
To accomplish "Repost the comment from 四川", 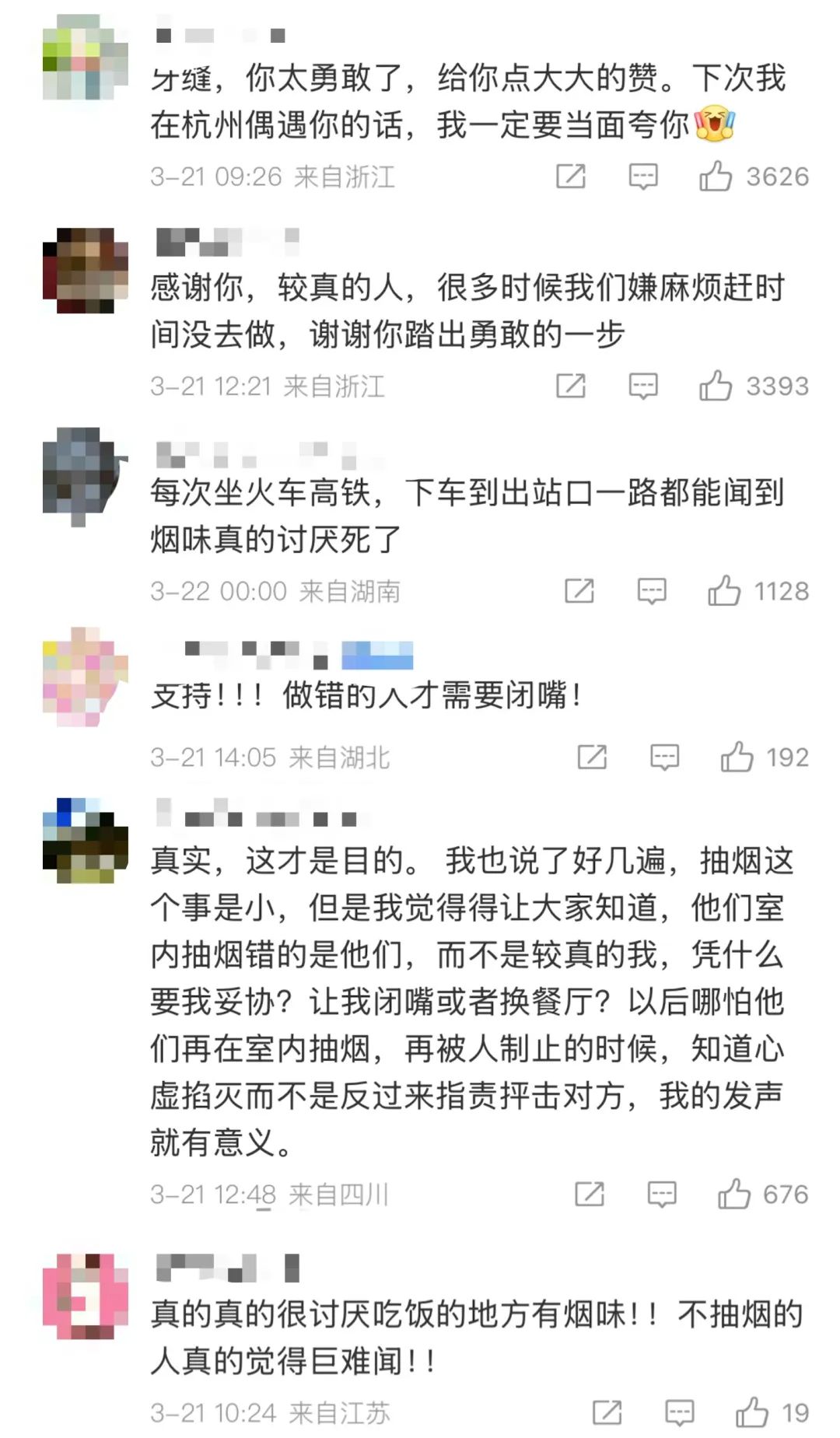I will click(590, 1194).
